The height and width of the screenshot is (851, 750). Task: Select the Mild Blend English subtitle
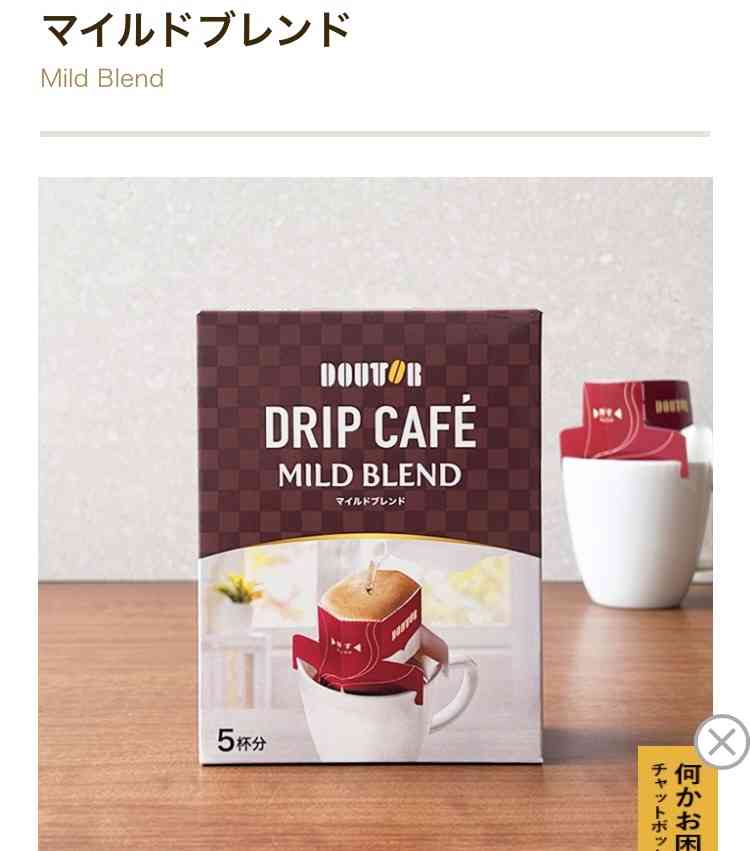point(101,78)
